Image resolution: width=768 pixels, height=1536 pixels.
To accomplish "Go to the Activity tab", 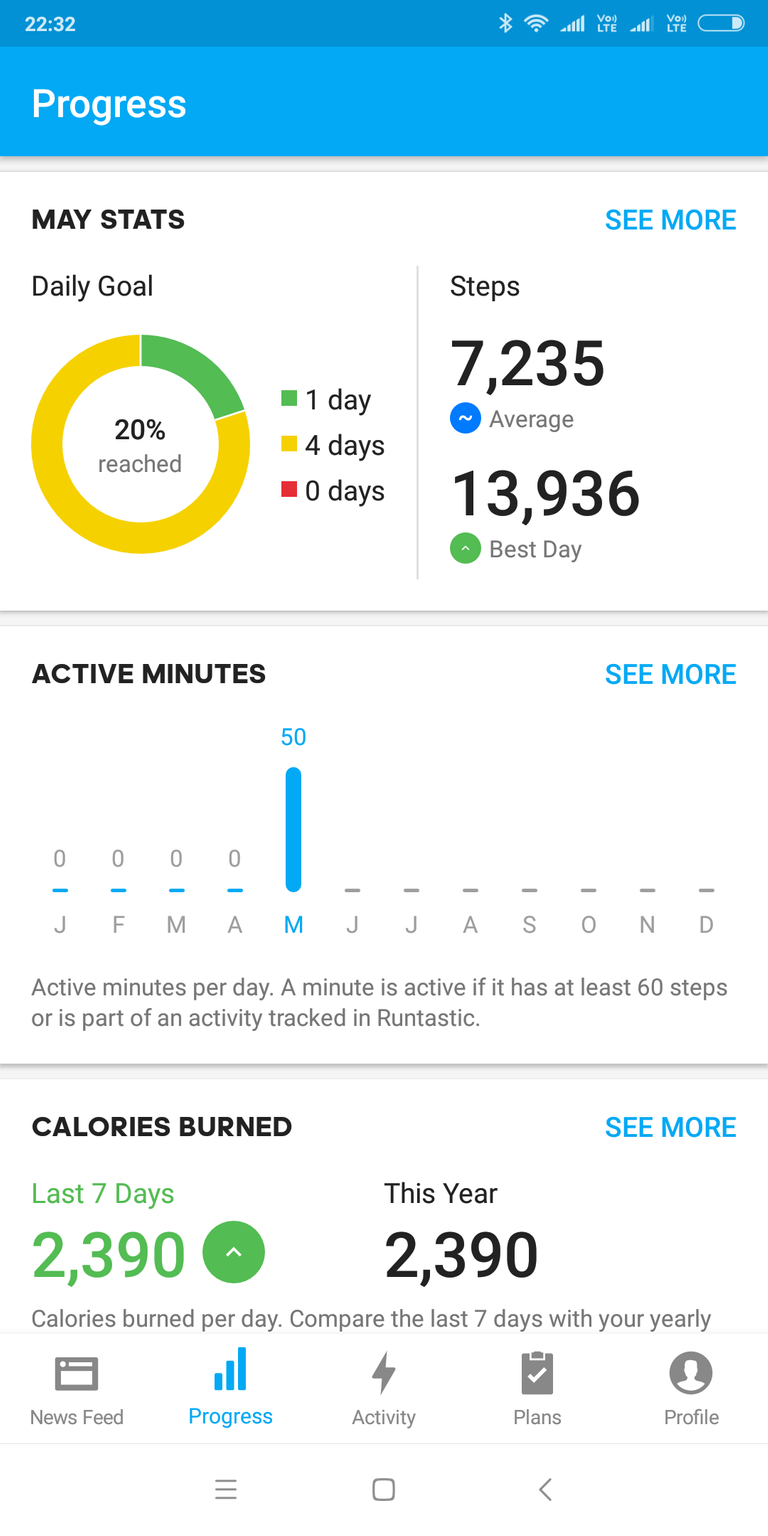I will 384,1389.
